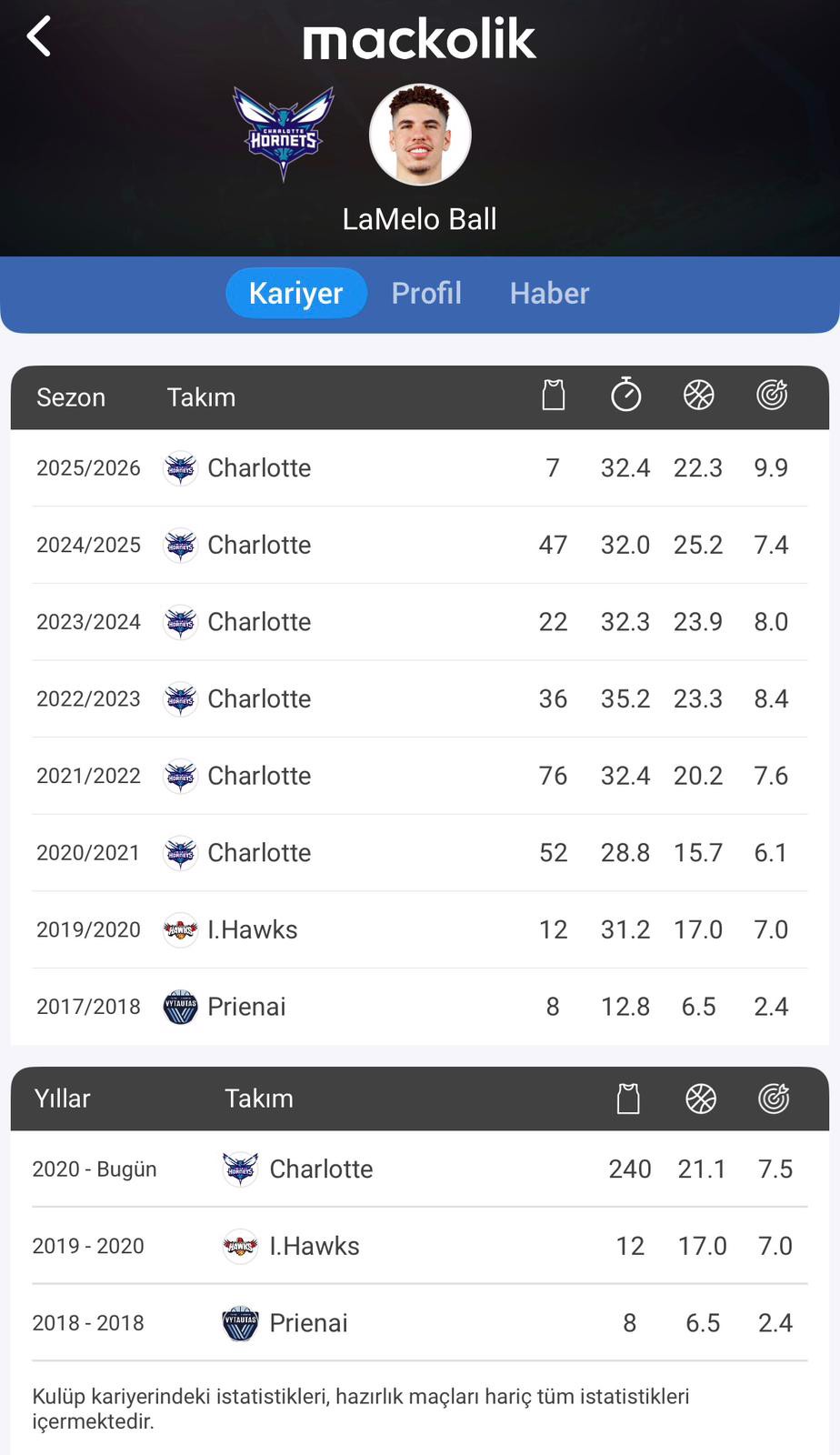Go back using the top-left arrow
840x1455 pixels.
[x=39, y=37]
